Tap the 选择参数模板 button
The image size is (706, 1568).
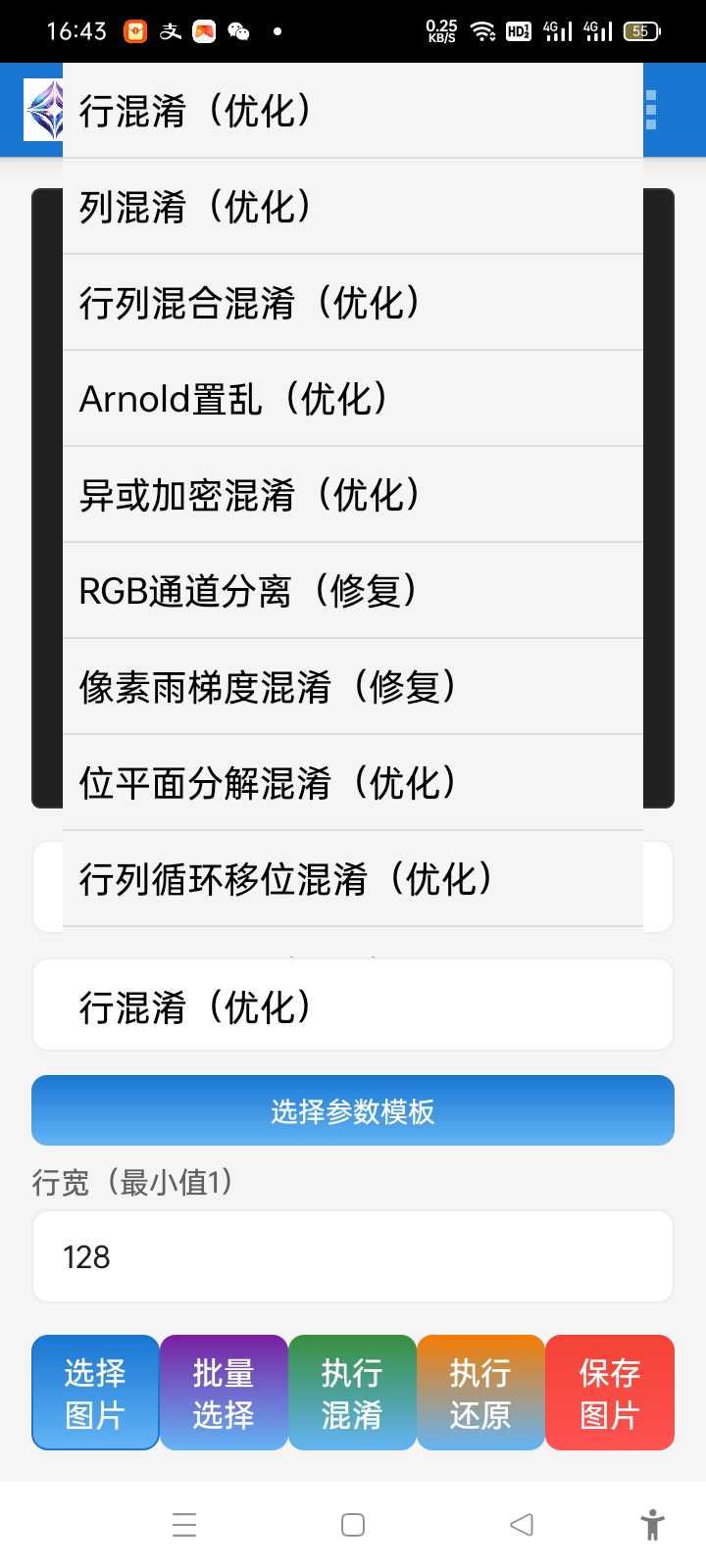click(x=353, y=1110)
